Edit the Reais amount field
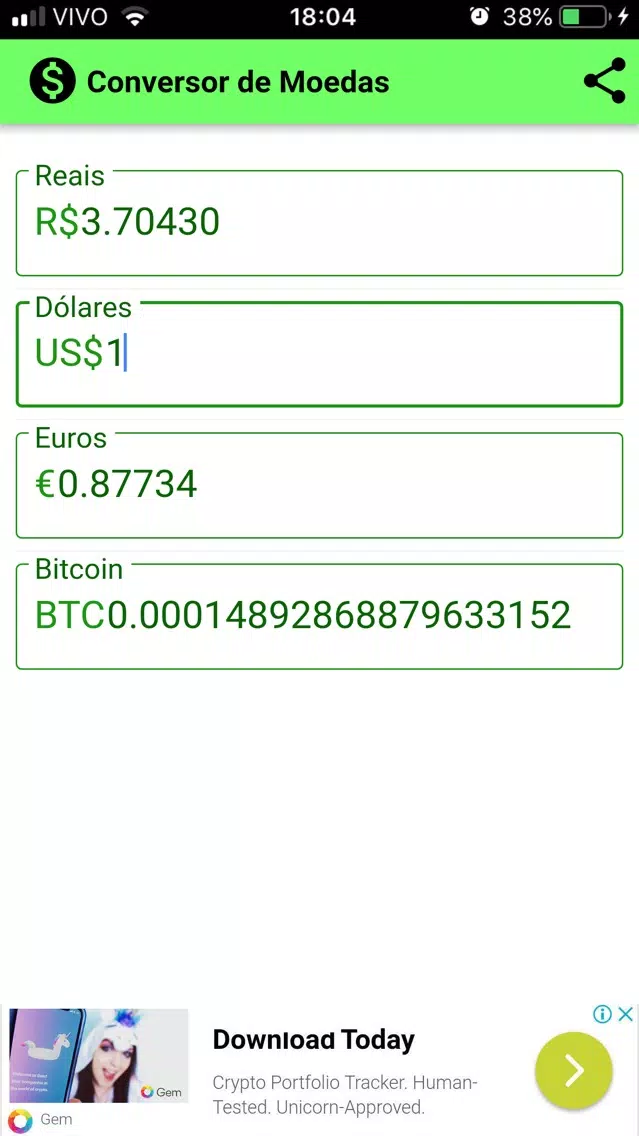The height and width of the screenshot is (1136, 639). click(320, 222)
